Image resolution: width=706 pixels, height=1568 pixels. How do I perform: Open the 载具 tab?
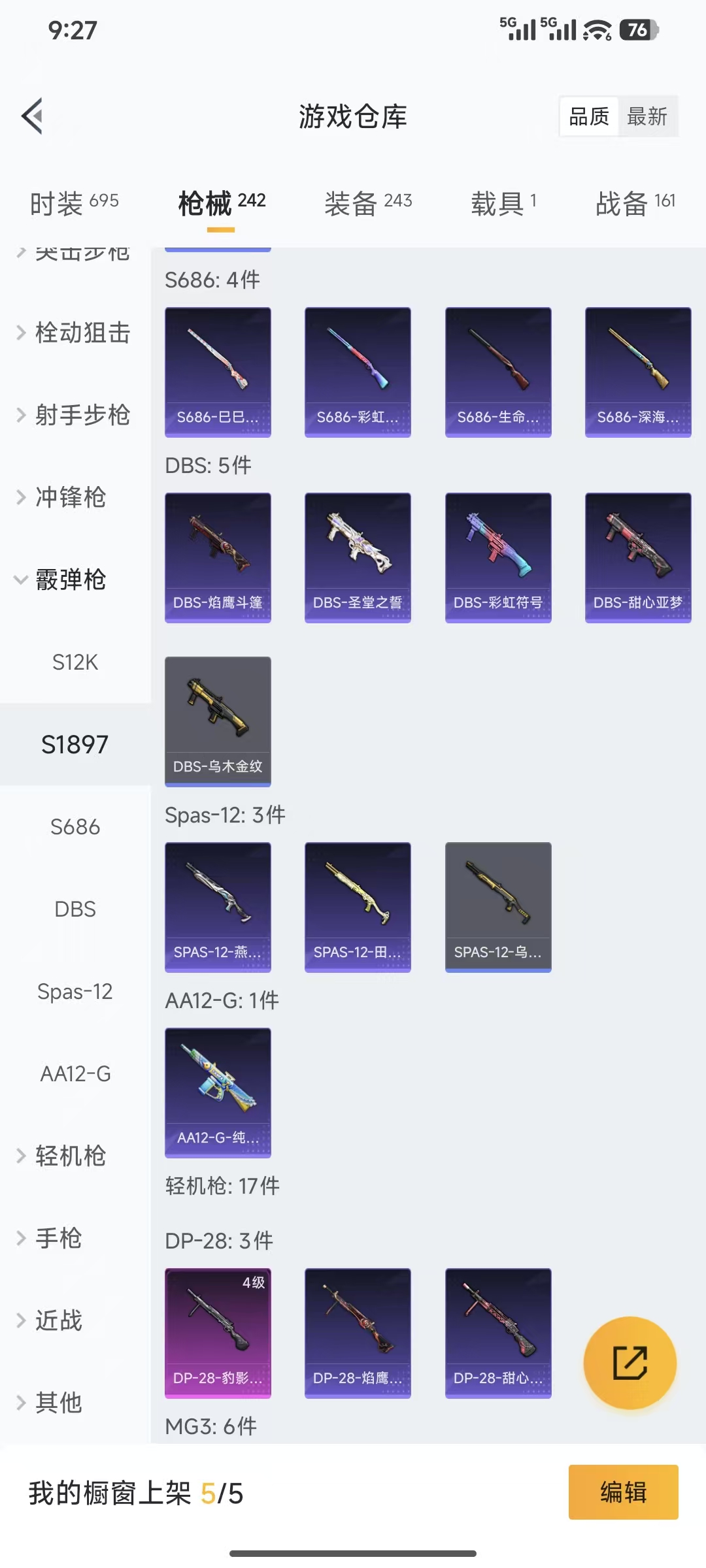click(x=503, y=203)
